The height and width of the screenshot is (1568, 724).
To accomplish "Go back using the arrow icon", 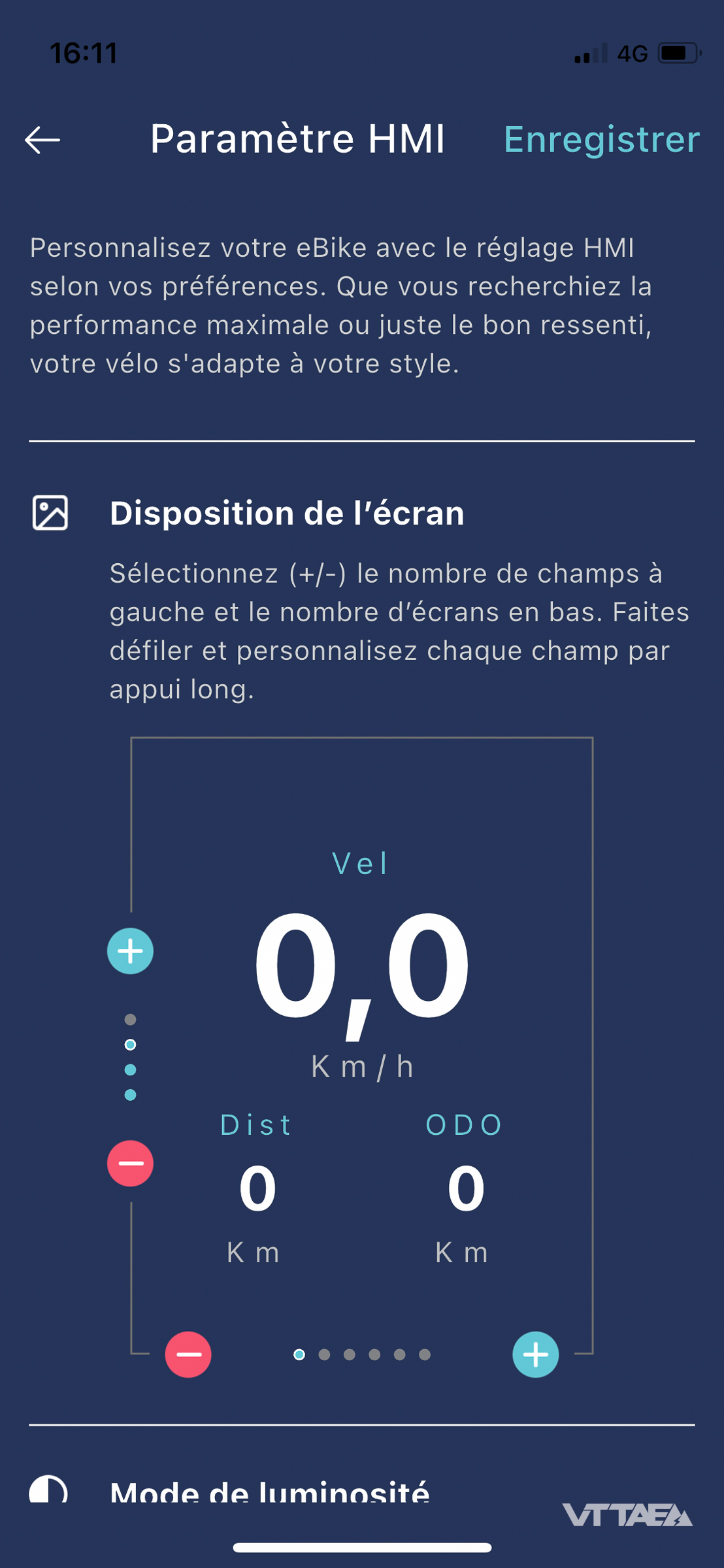I will [x=43, y=140].
